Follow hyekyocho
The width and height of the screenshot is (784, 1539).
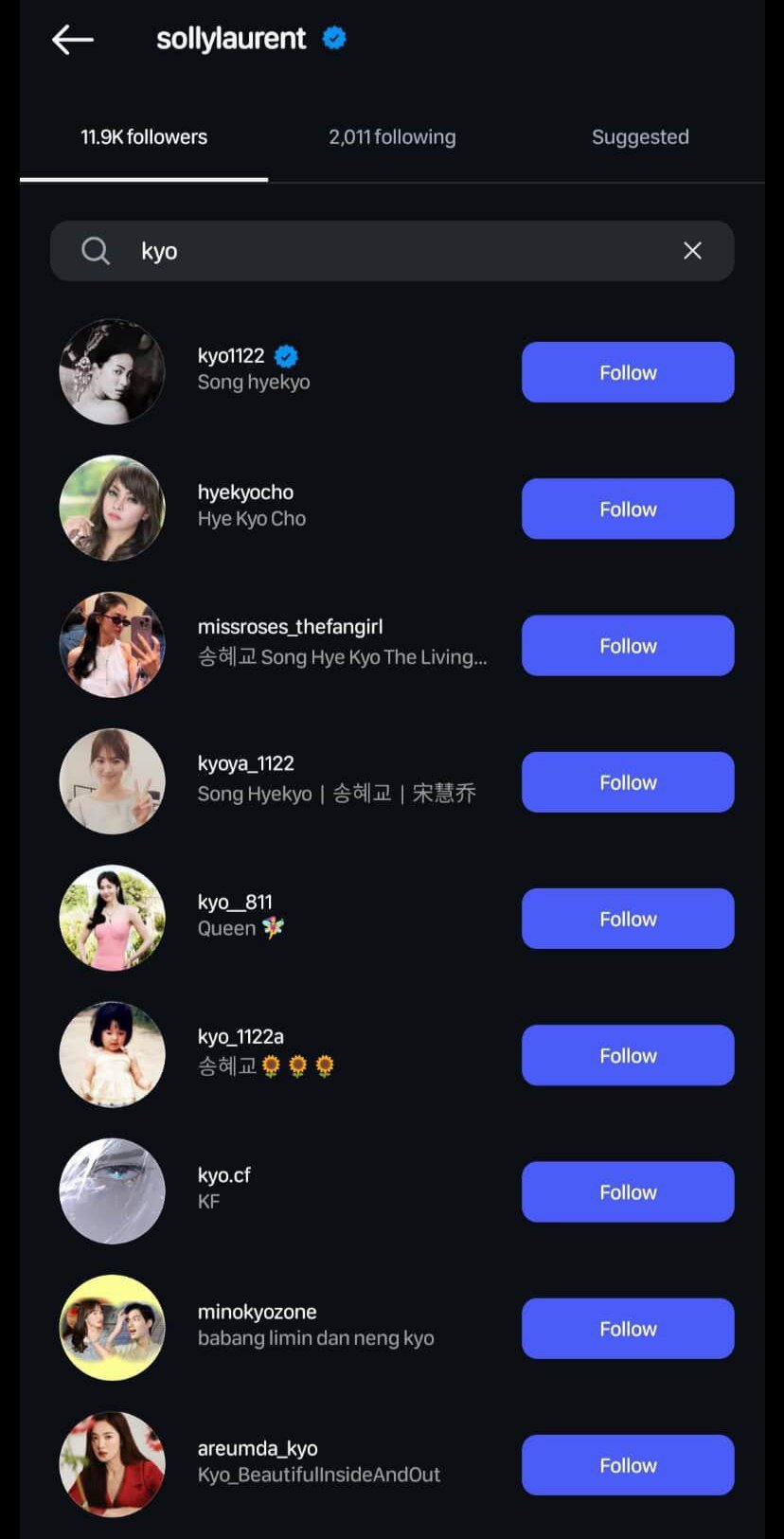point(628,509)
